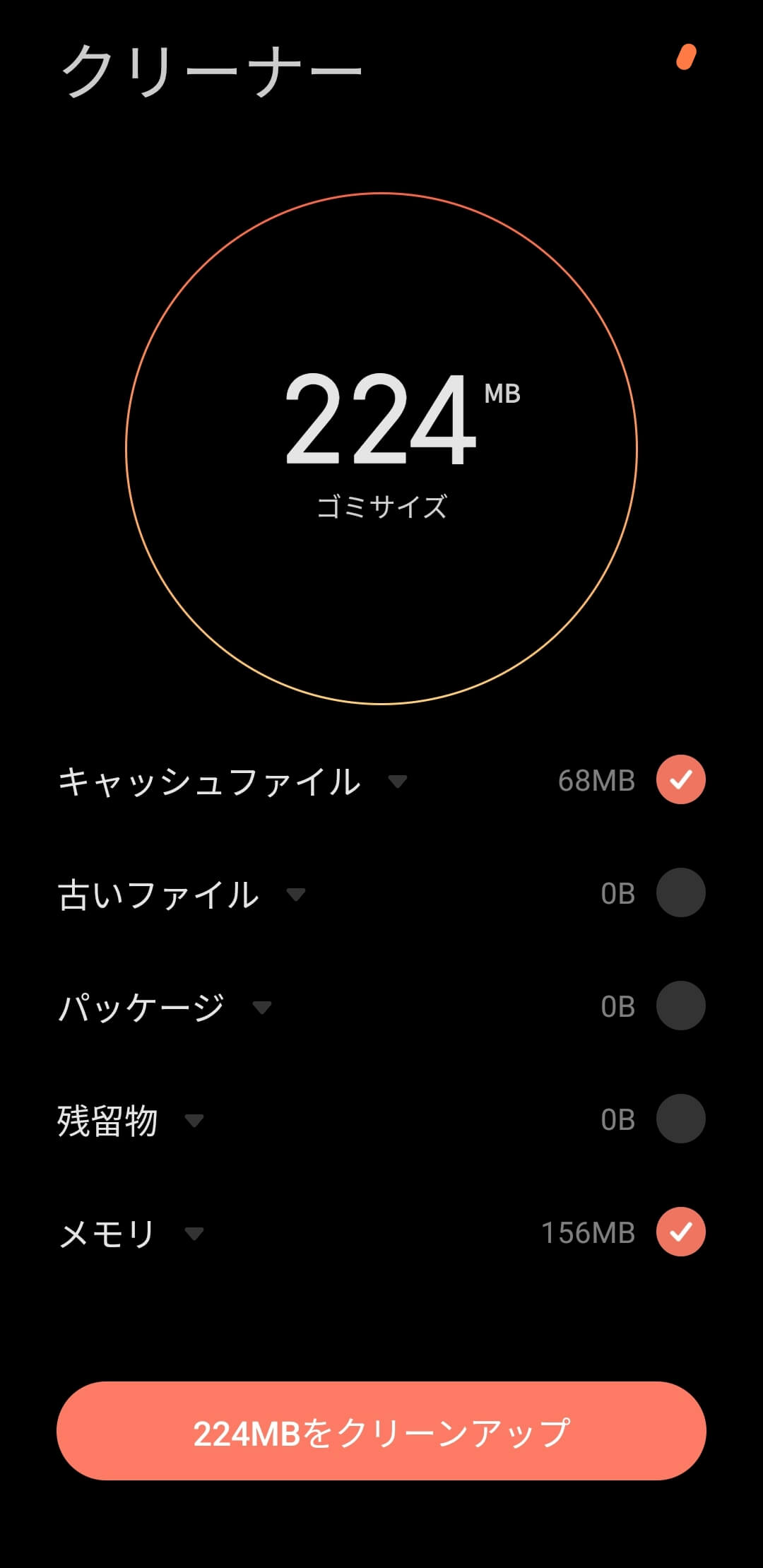
Task: Uncheck the 68MB キャッシュファイル checkbox
Action: 680,779
